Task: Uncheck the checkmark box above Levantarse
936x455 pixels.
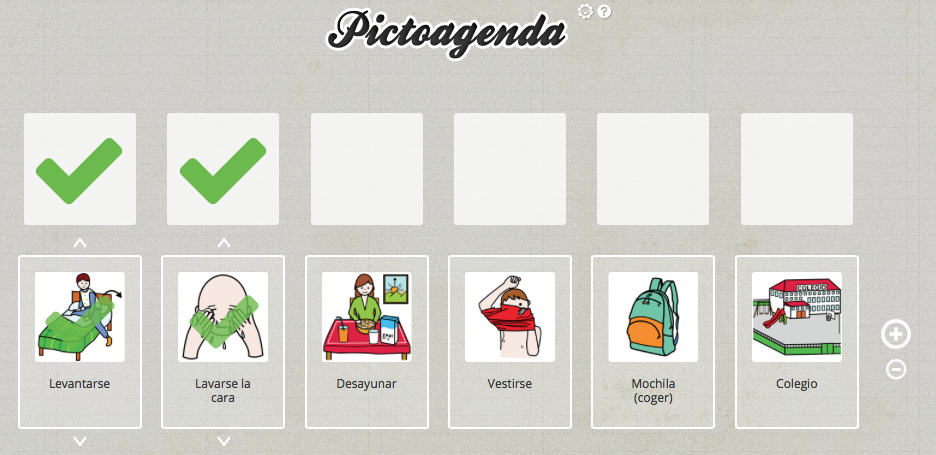Action: 80,169
